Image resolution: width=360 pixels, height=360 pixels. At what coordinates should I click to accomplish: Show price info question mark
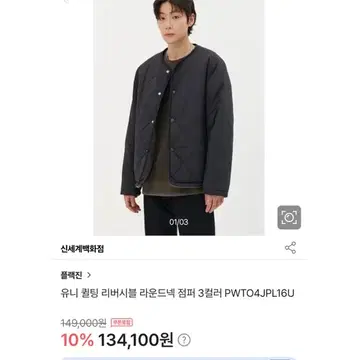coord(184,340)
